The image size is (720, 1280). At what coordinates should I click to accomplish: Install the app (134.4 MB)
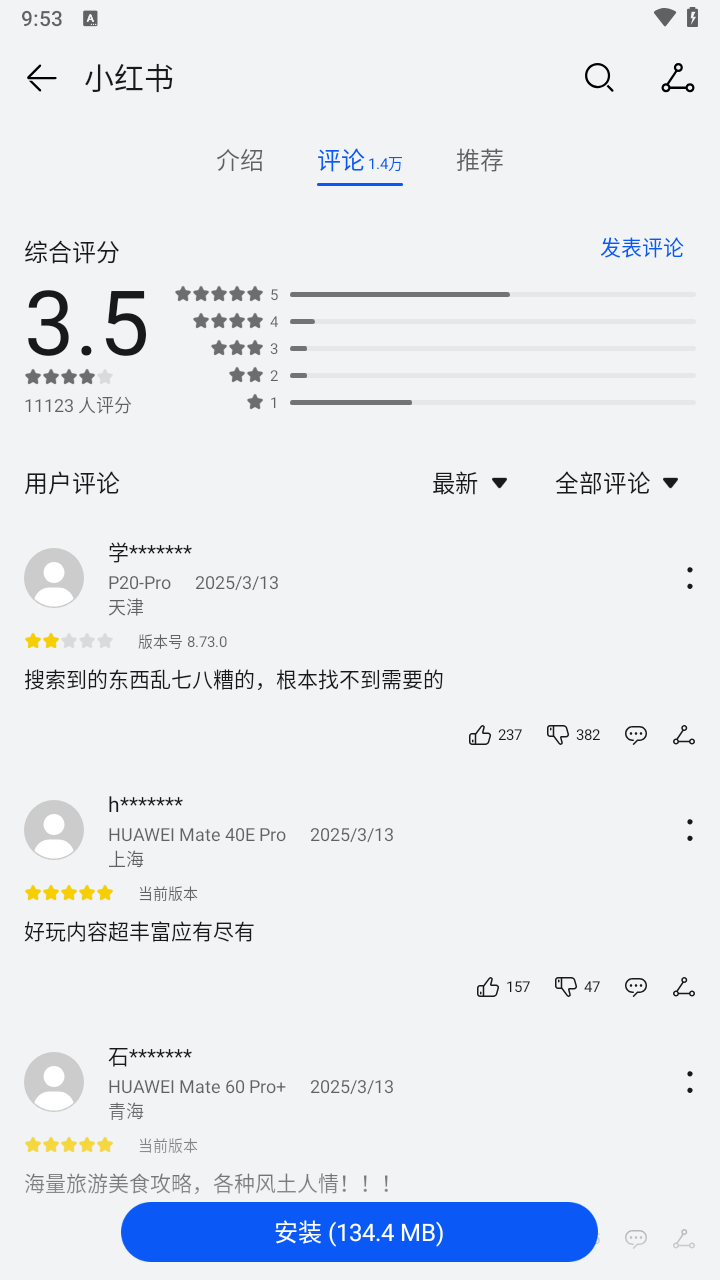coord(359,1232)
